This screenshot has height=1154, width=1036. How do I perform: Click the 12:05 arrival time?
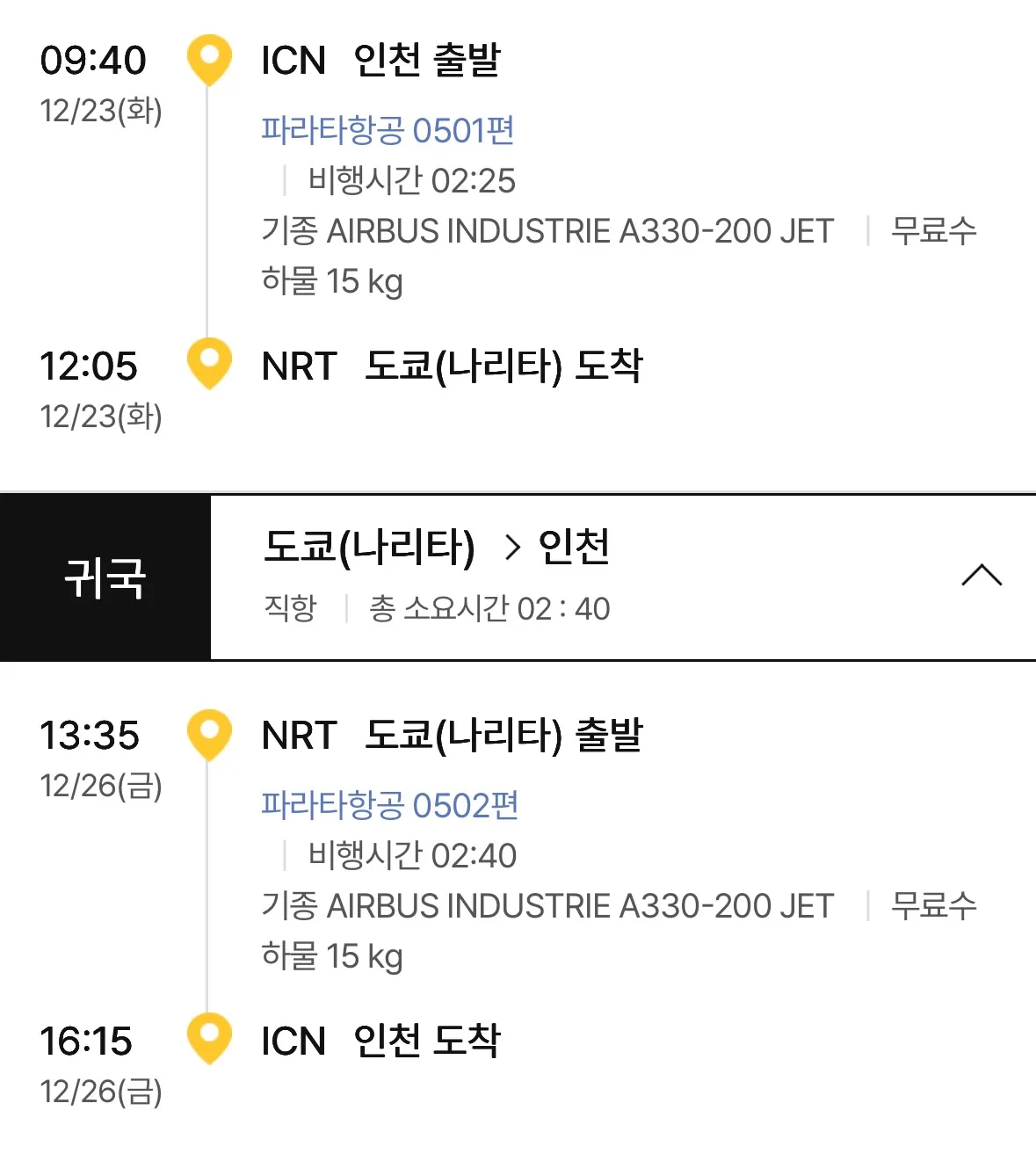91,366
